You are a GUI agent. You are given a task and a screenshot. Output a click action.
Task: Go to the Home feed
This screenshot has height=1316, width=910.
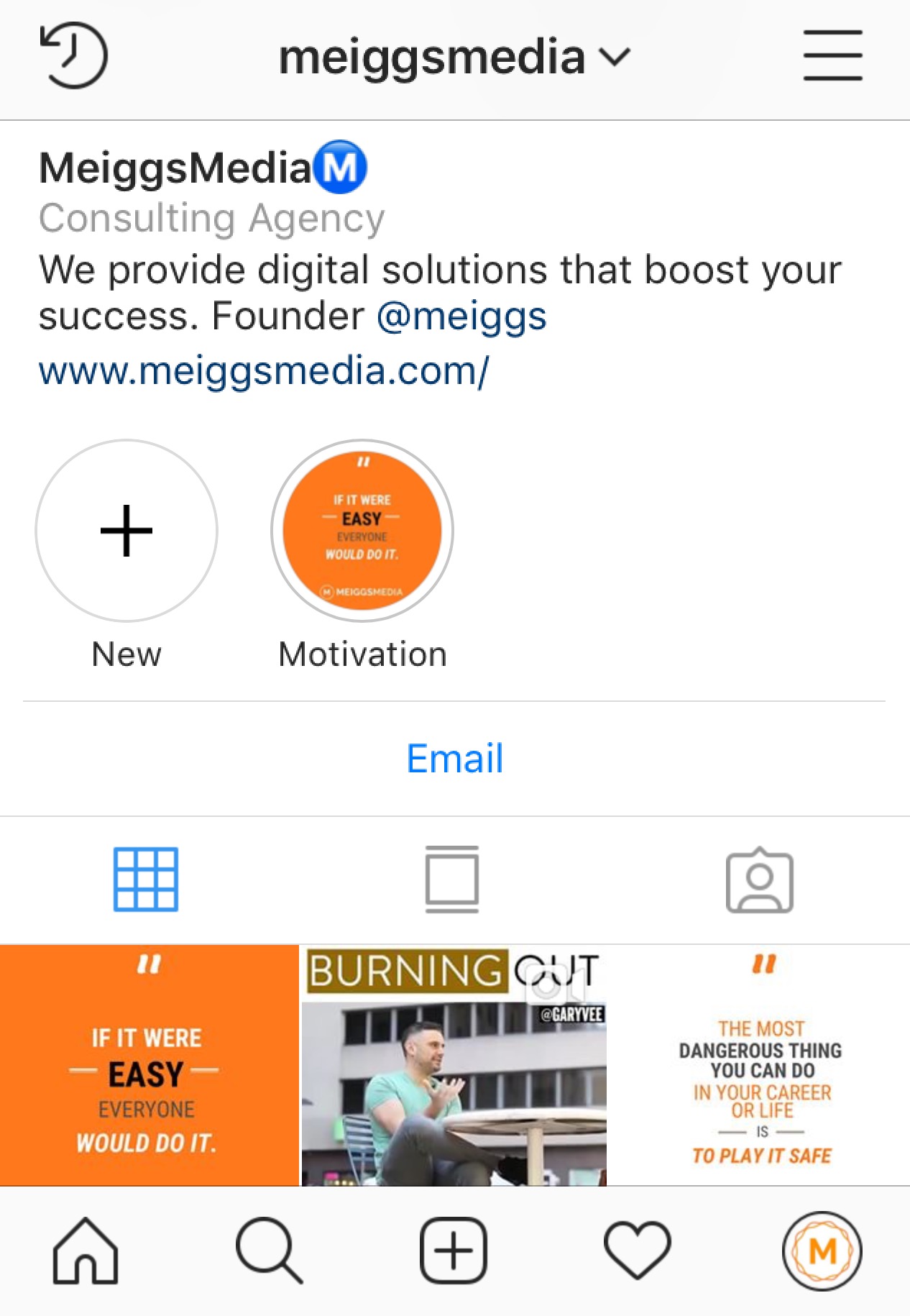pos(86,1251)
